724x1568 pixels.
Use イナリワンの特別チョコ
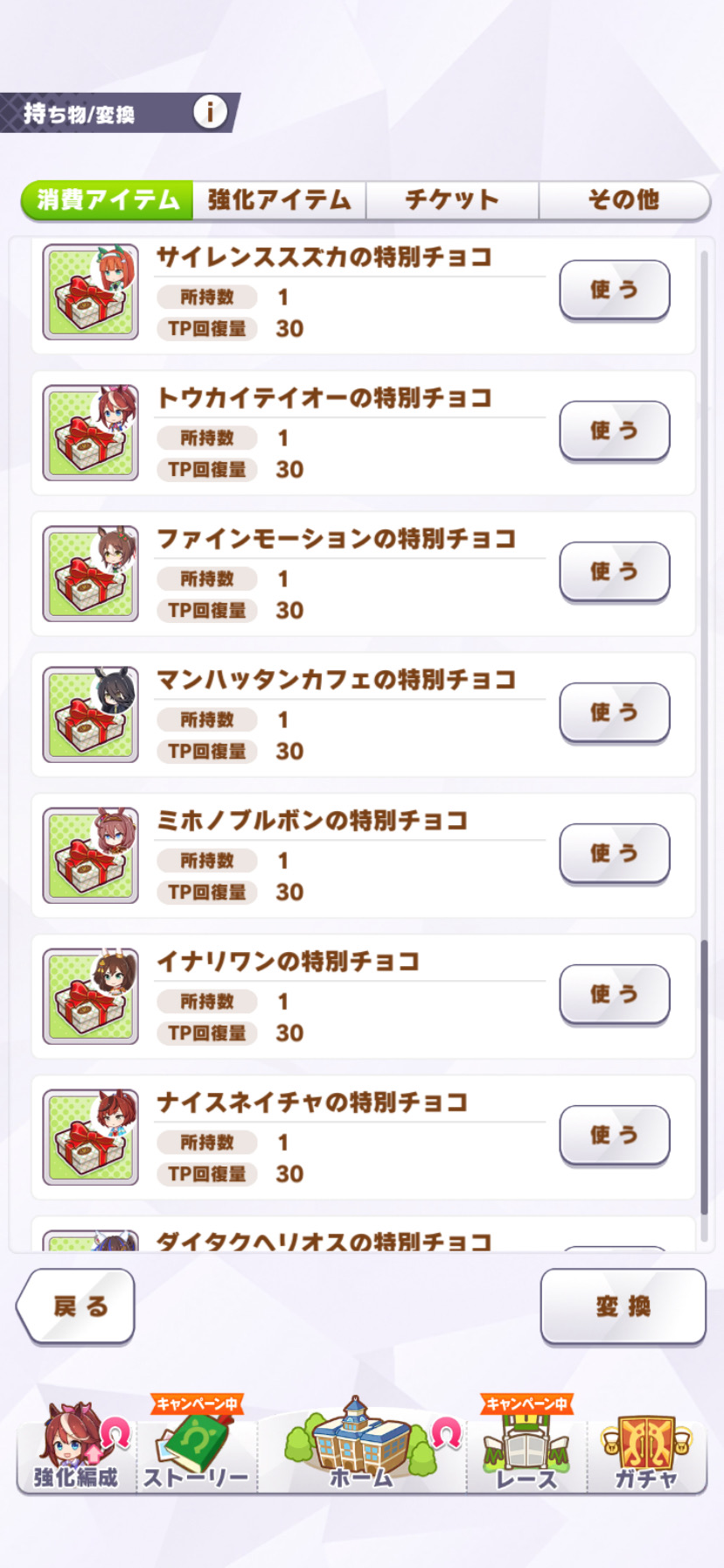coord(614,994)
